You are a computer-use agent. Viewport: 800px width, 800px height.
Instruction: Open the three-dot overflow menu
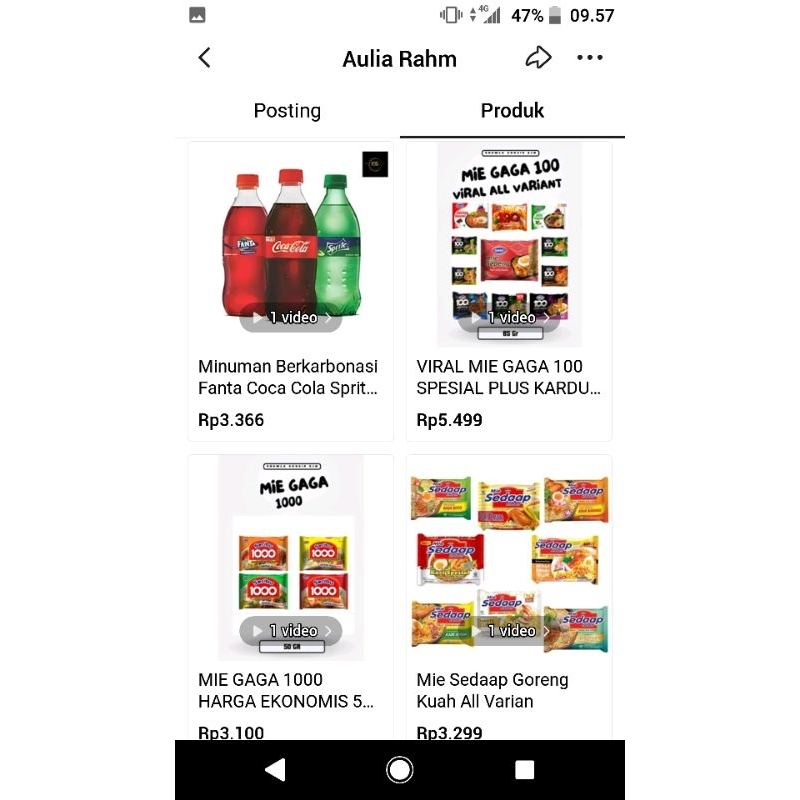(x=590, y=58)
